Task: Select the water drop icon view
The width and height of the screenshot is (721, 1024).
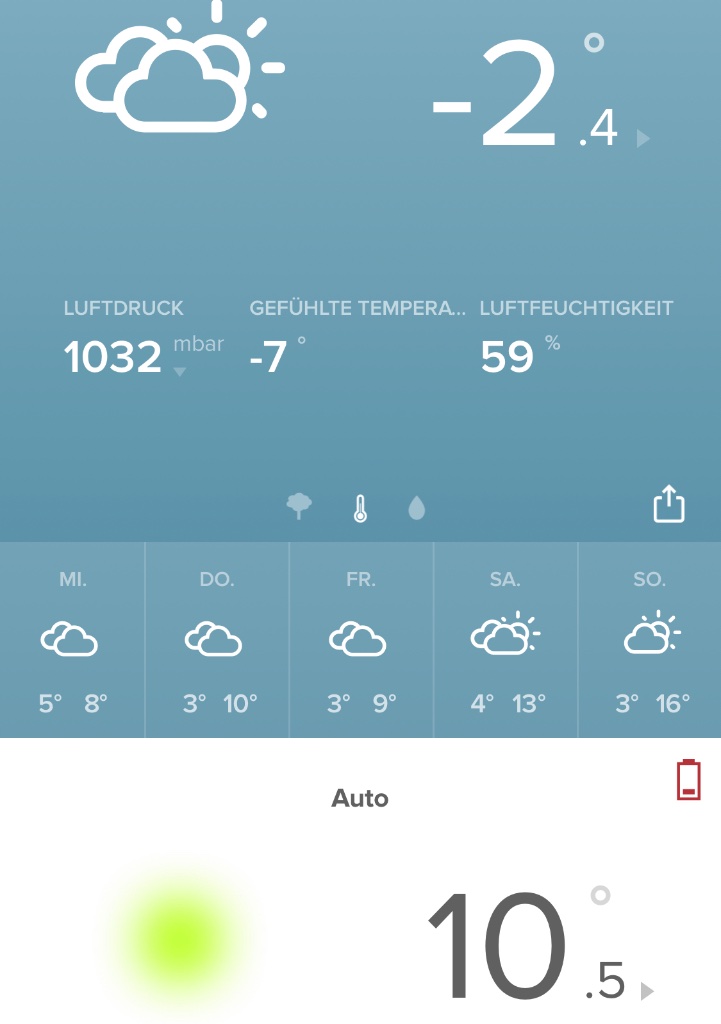Action: (x=417, y=508)
